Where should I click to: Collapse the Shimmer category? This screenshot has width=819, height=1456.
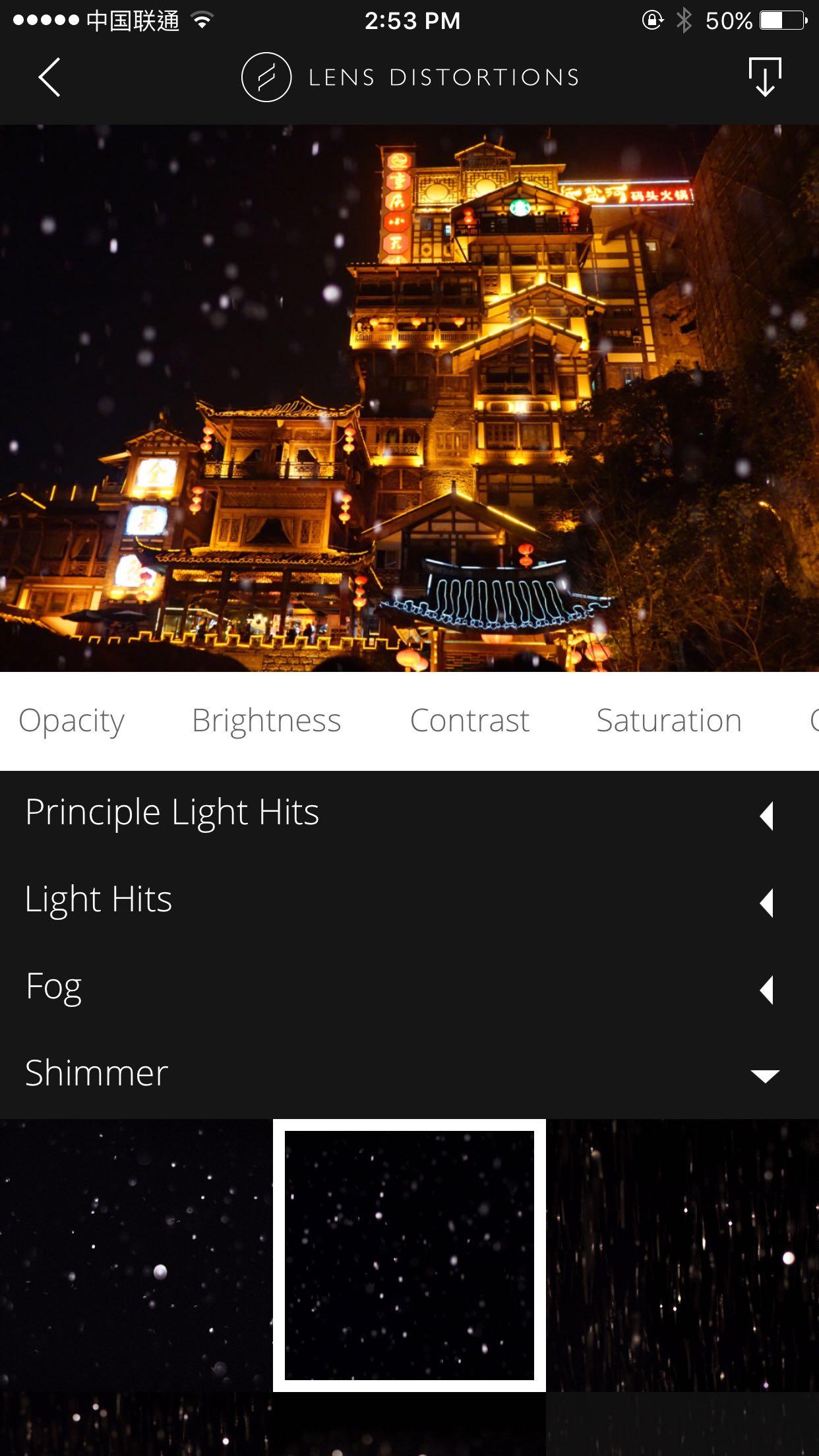[409, 1075]
